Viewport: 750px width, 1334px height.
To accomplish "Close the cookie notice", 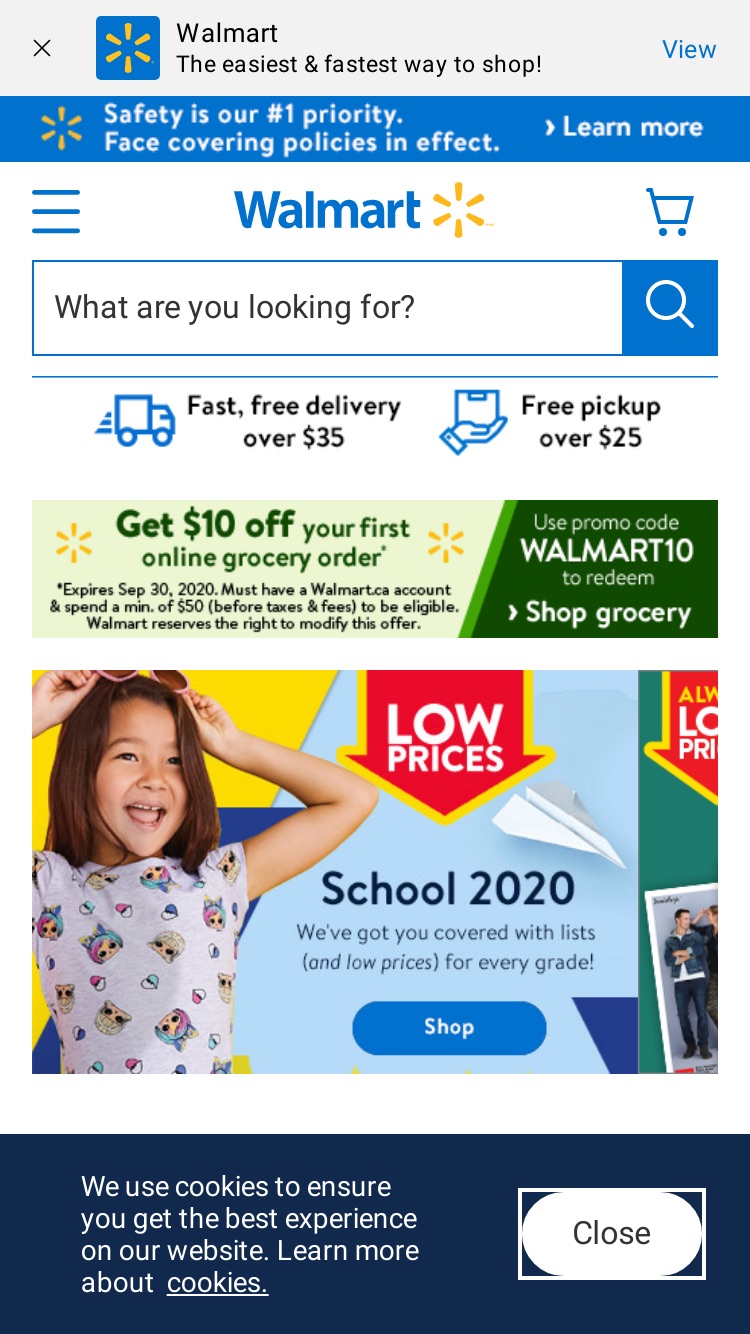I will (612, 1233).
